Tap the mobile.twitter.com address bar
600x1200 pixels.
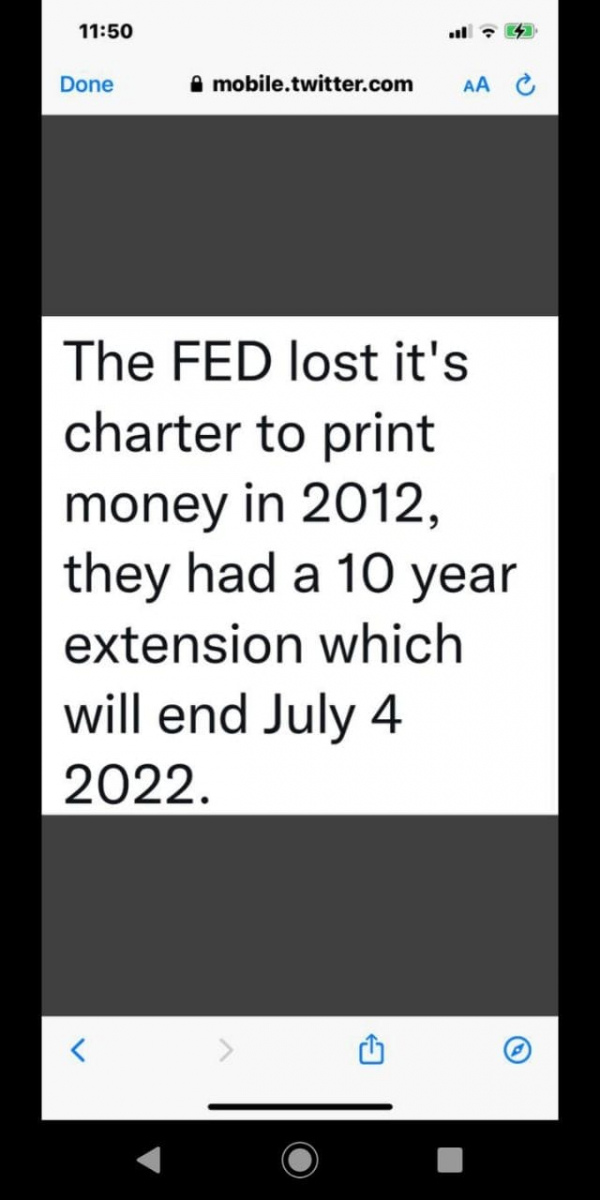point(300,85)
